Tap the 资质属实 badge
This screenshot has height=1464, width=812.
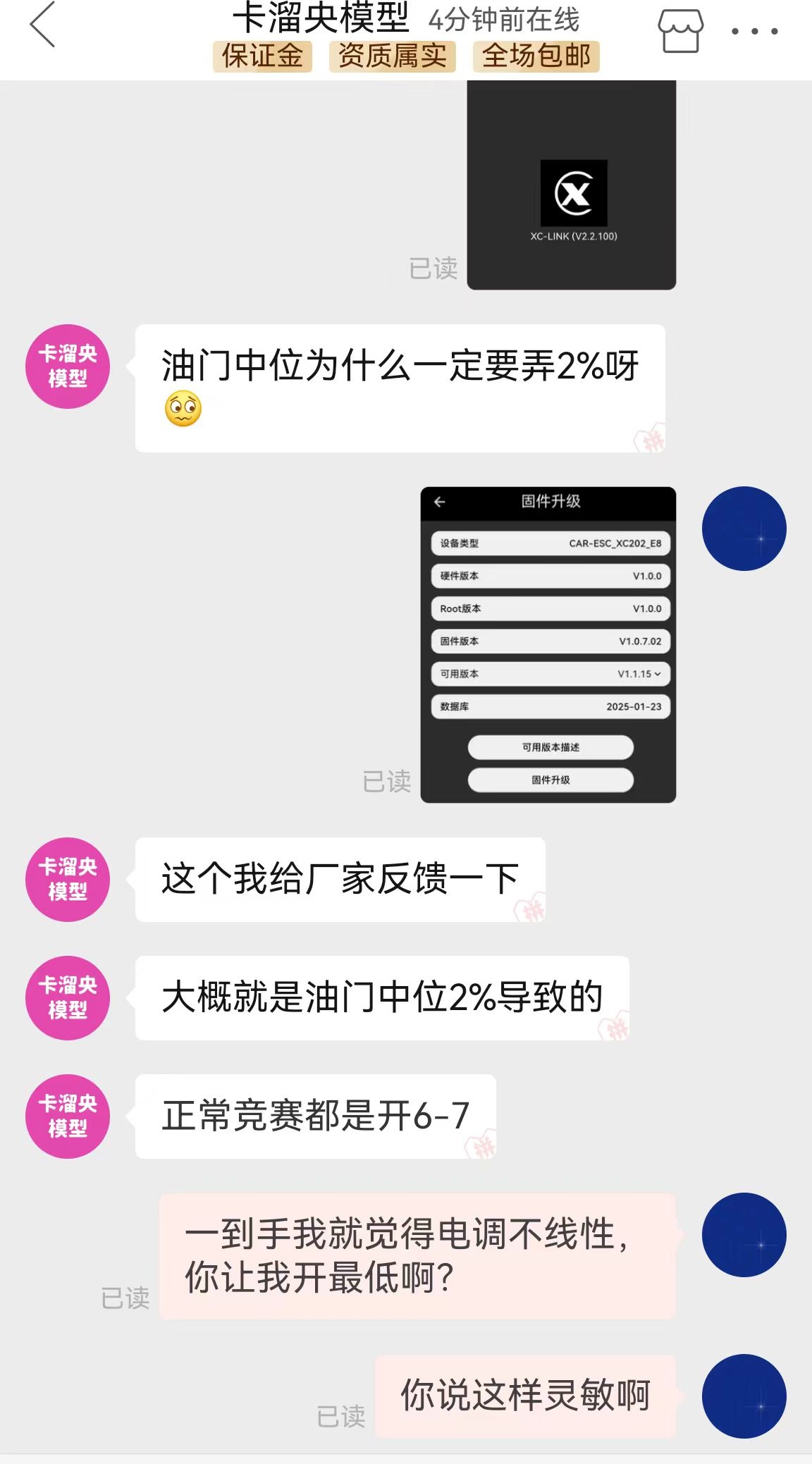(393, 56)
